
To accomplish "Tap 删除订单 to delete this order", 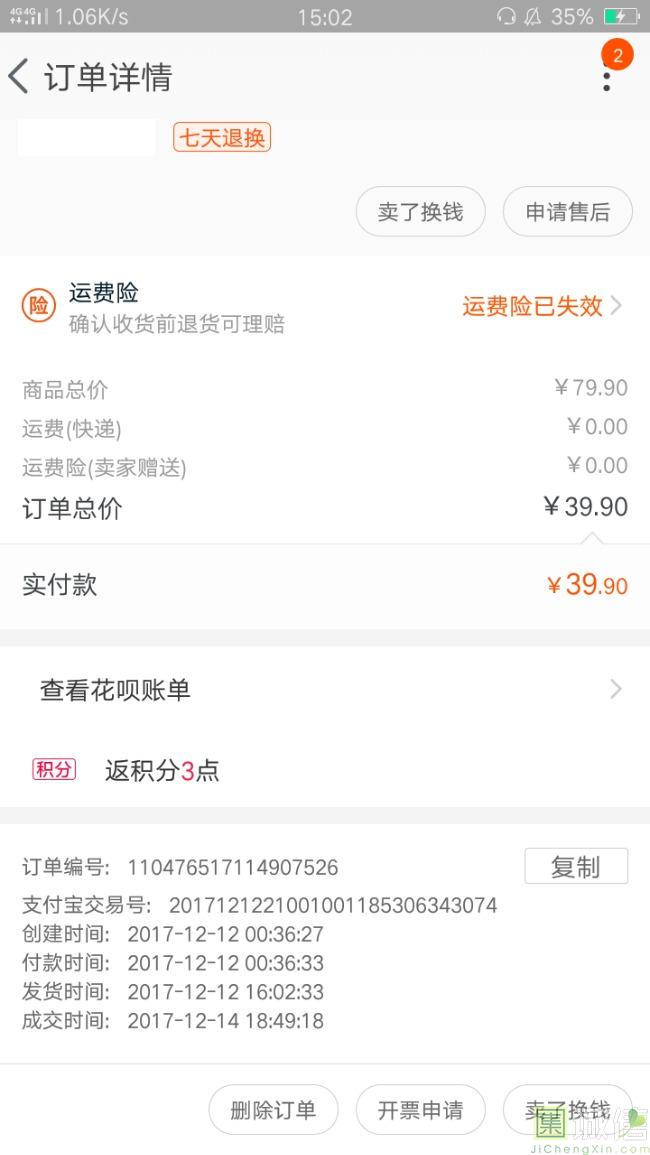I will (273, 1110).
